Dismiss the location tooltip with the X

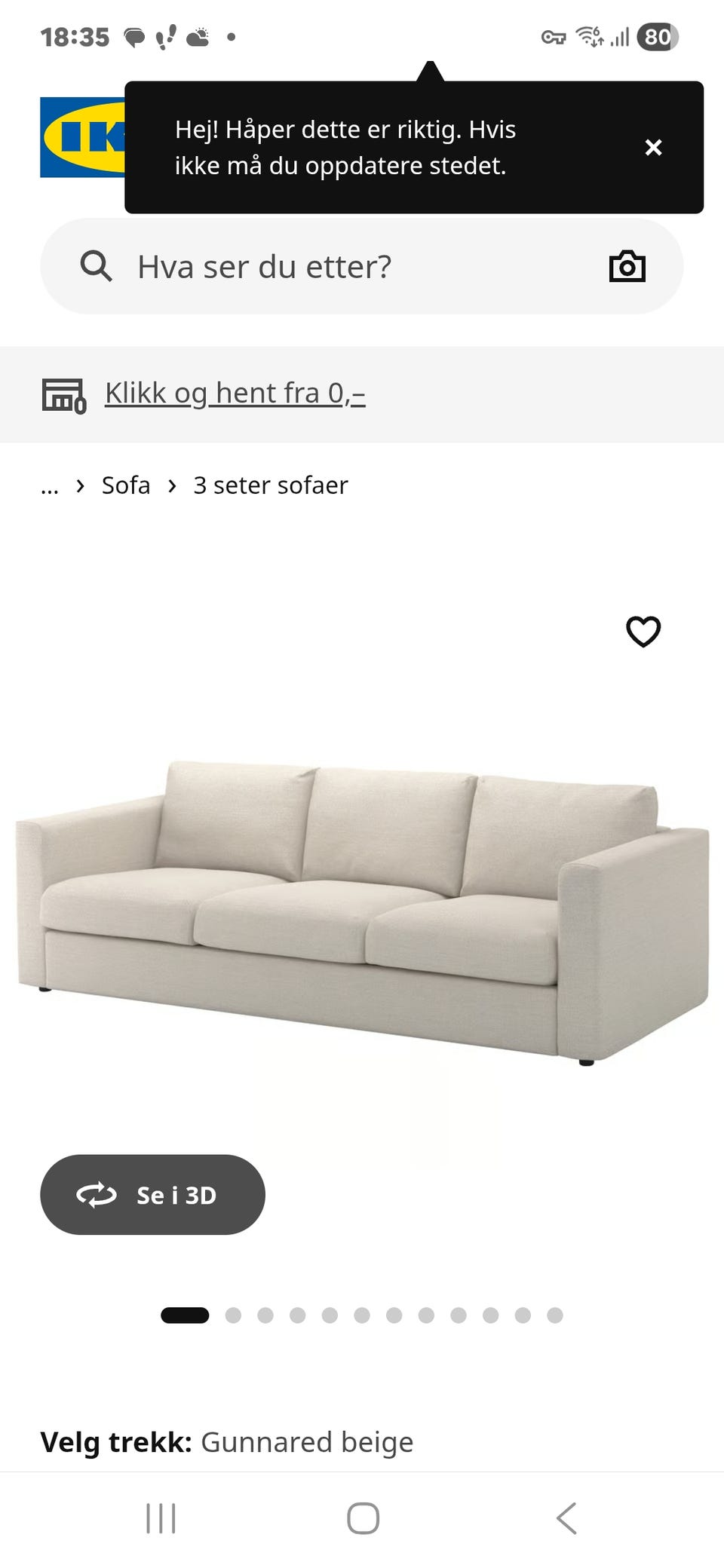click(653, 148)
